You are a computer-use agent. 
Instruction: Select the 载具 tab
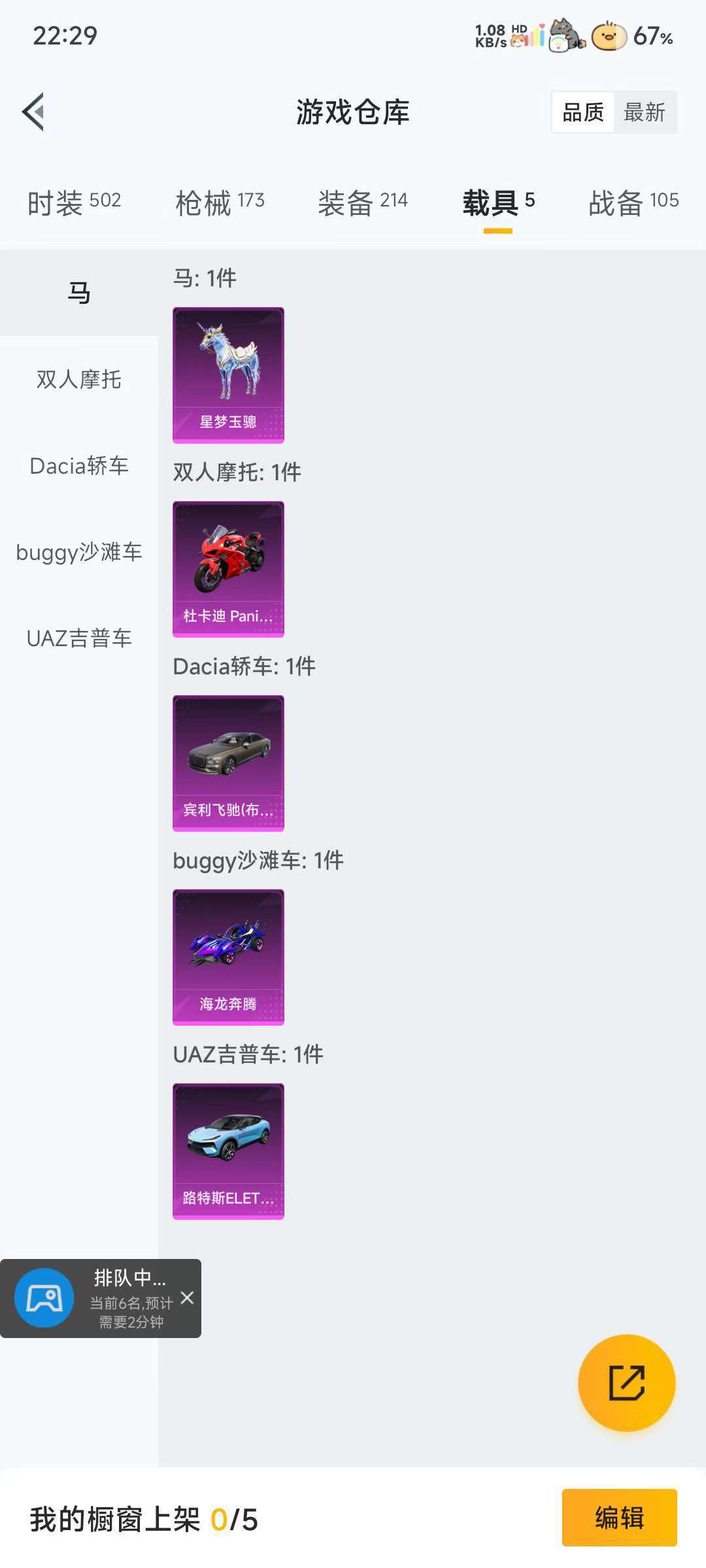[x=498, y=202]
